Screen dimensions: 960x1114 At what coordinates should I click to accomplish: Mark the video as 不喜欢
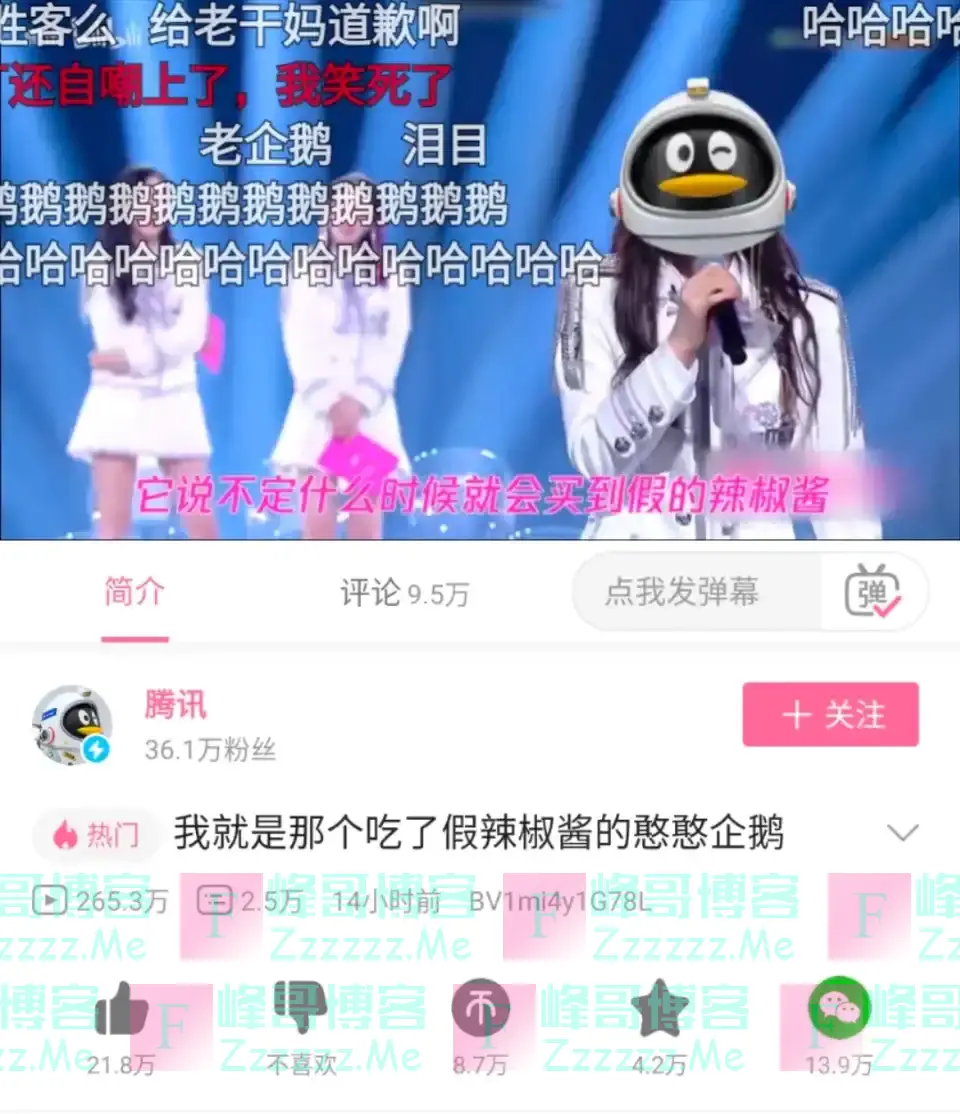click(300, 1010)
